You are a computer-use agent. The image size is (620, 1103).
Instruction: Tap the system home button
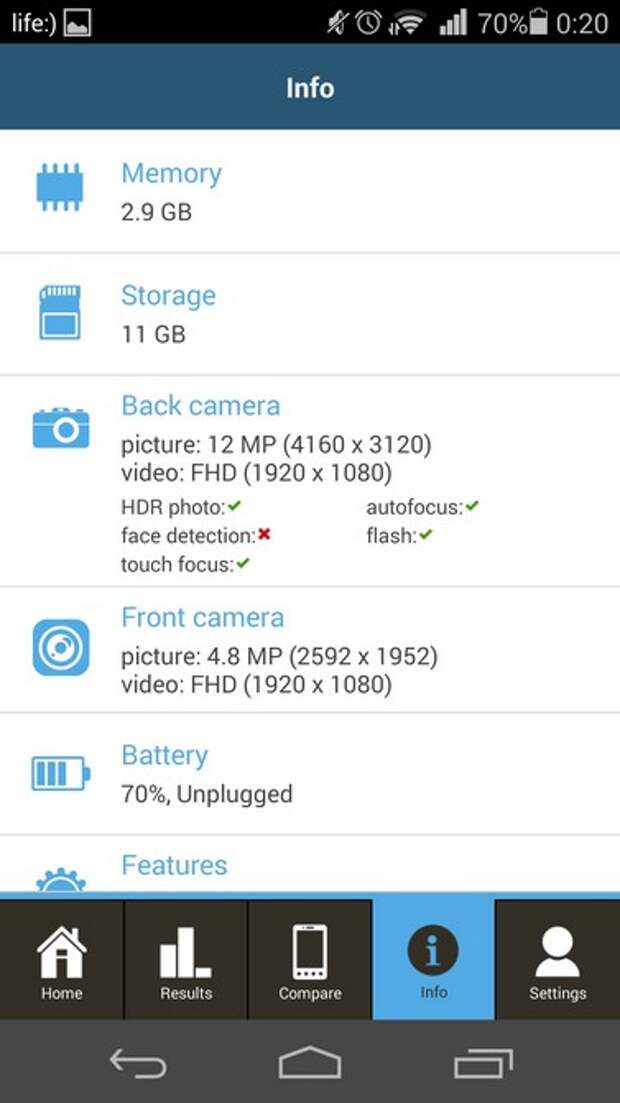pos(310,1062)
